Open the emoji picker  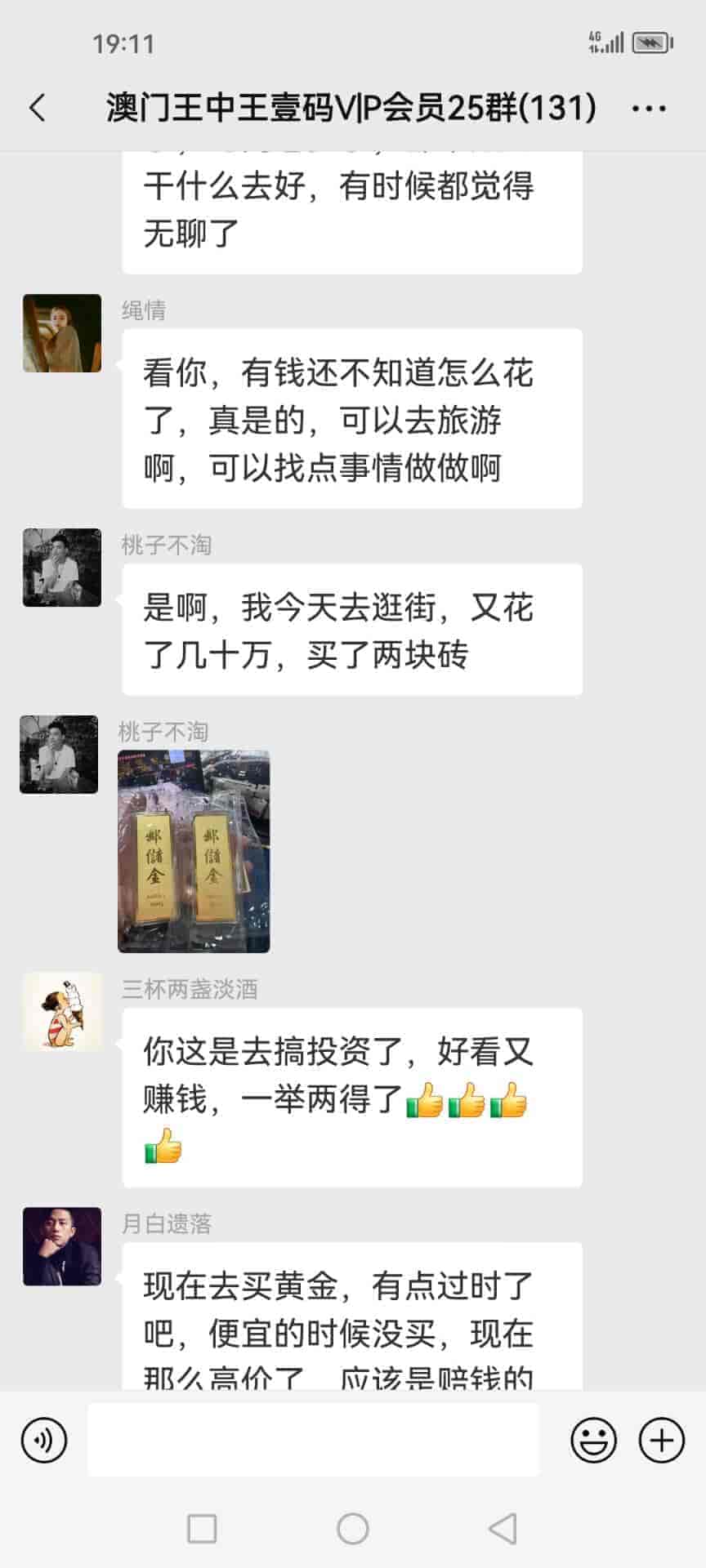point(593,1440)
